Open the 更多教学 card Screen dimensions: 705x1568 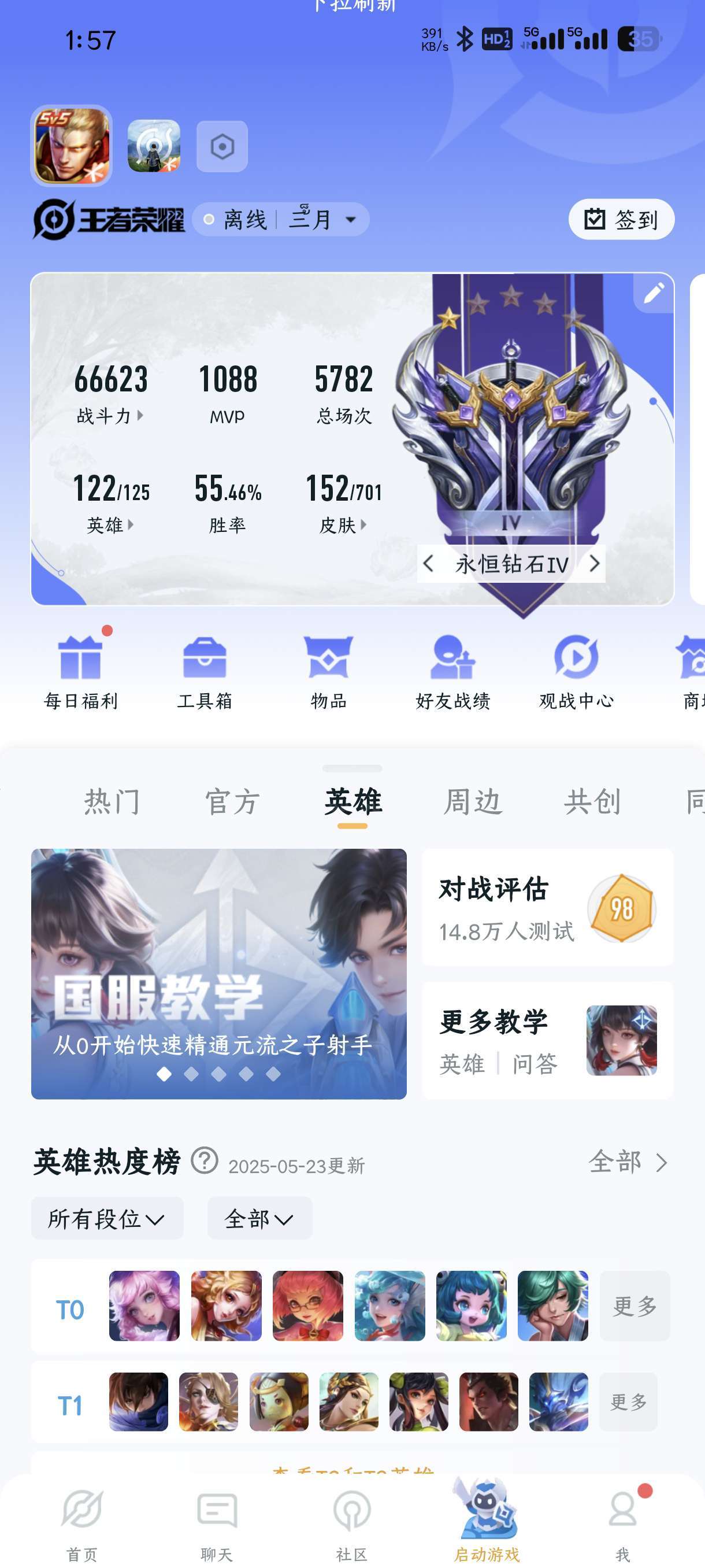point(547,1040)
